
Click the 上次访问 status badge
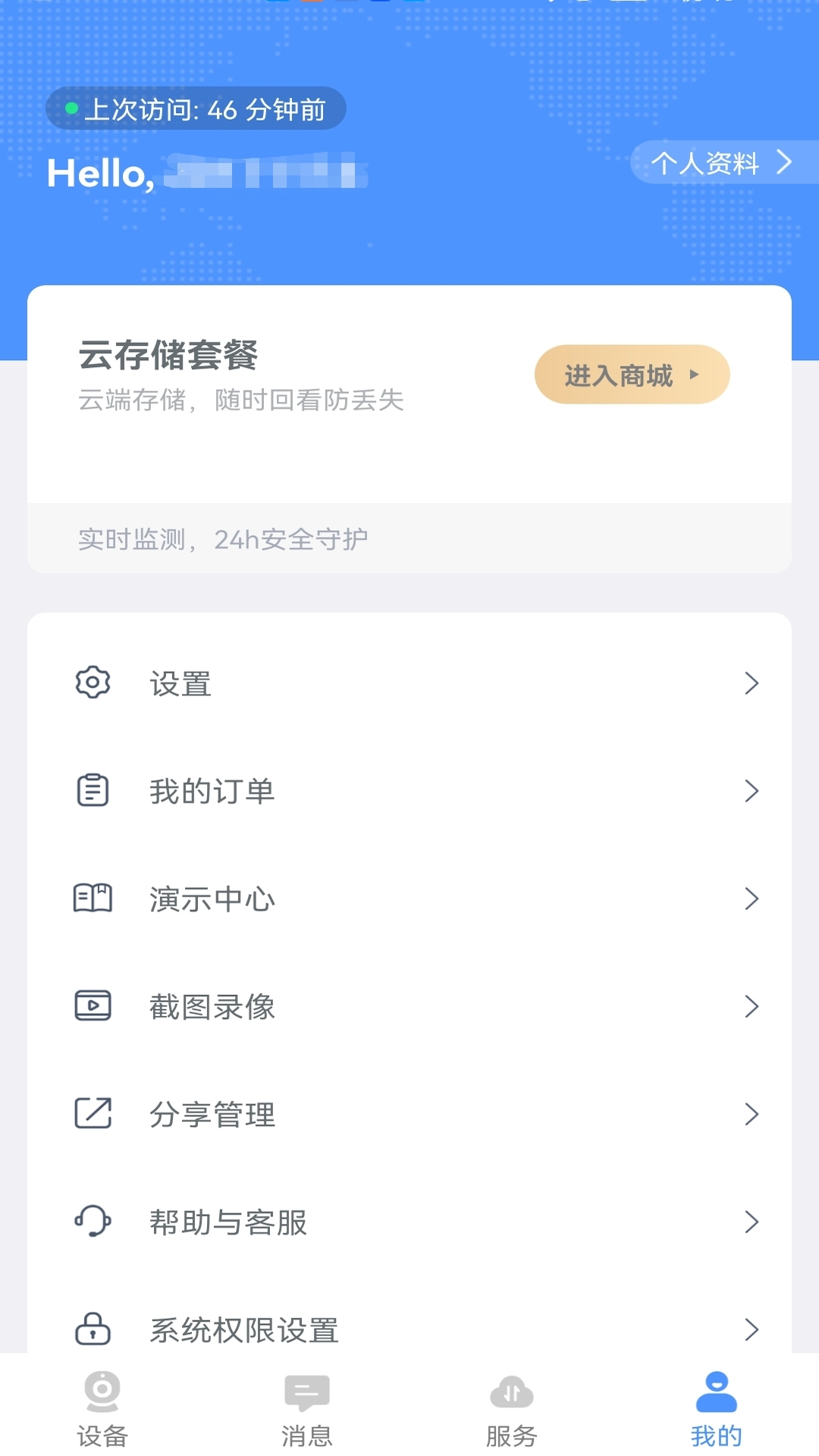pos(195,108)
